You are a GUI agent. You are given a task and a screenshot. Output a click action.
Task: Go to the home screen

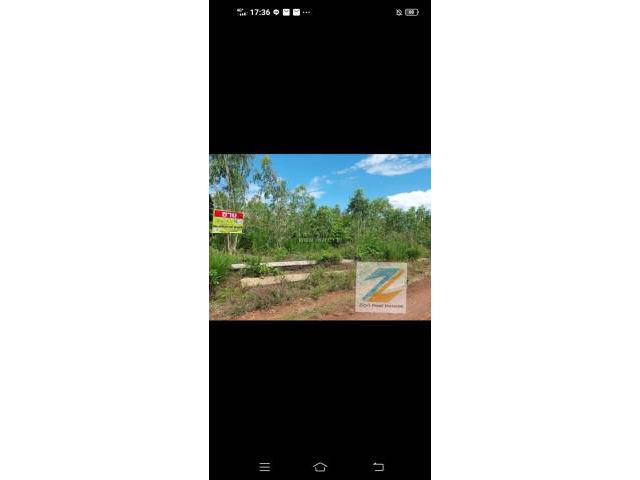[320, 467]
